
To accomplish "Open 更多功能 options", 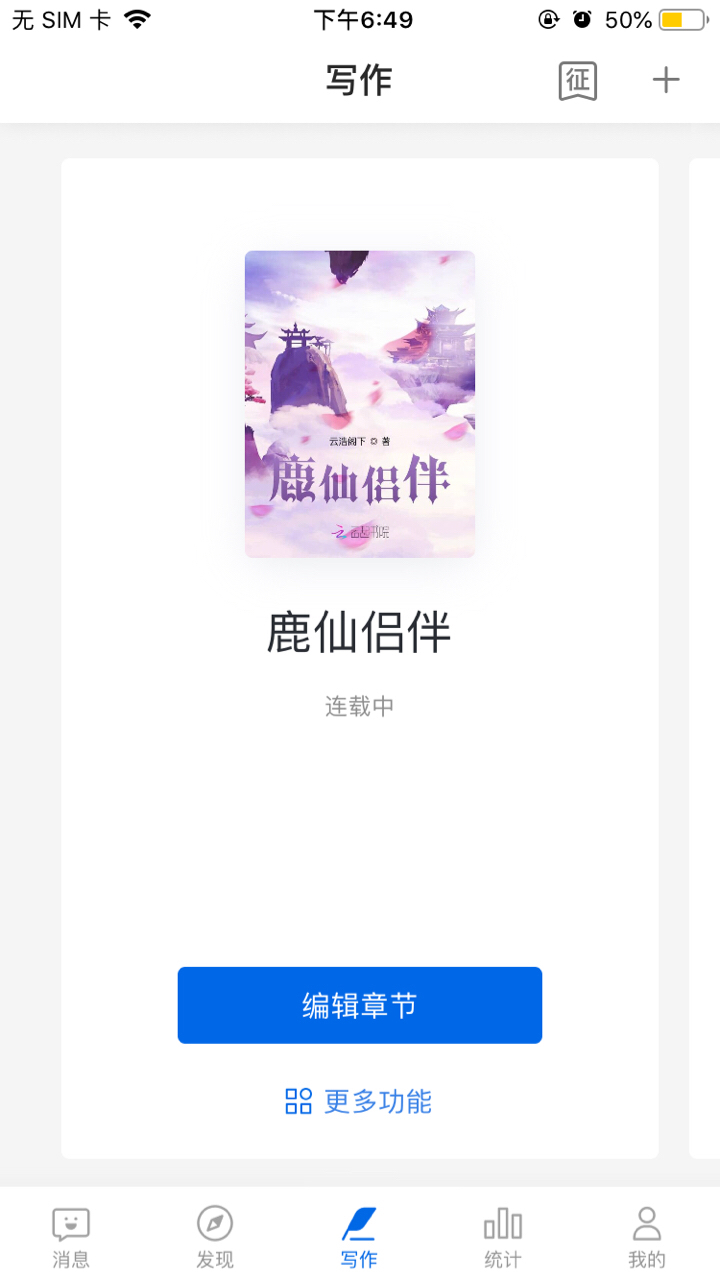I will pyautogui.click(x=359, y=1101).
